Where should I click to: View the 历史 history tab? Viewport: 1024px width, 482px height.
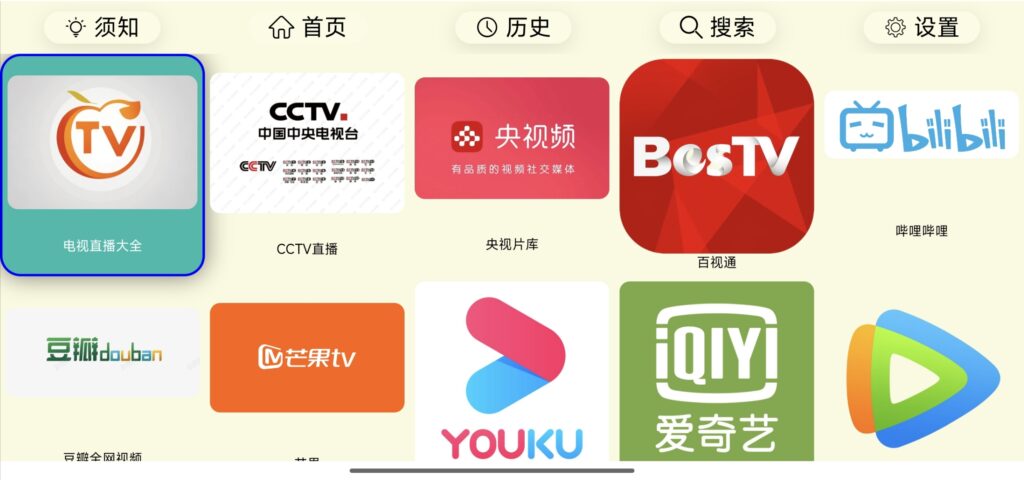[x=513, y=28]
